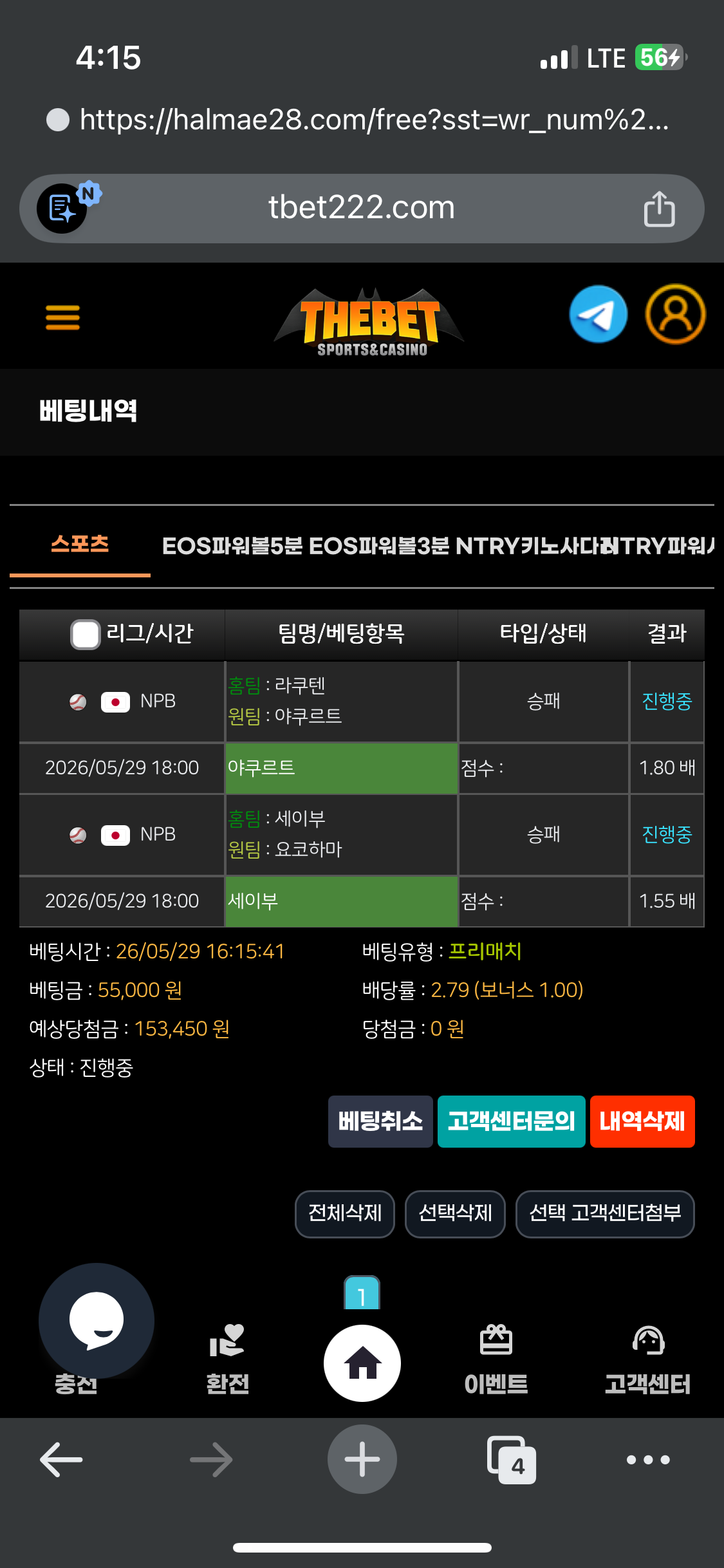Screen dimensions: 724x1568
Task: Switch to the EOS파워볼3분 tab
Action: [379, 546]
